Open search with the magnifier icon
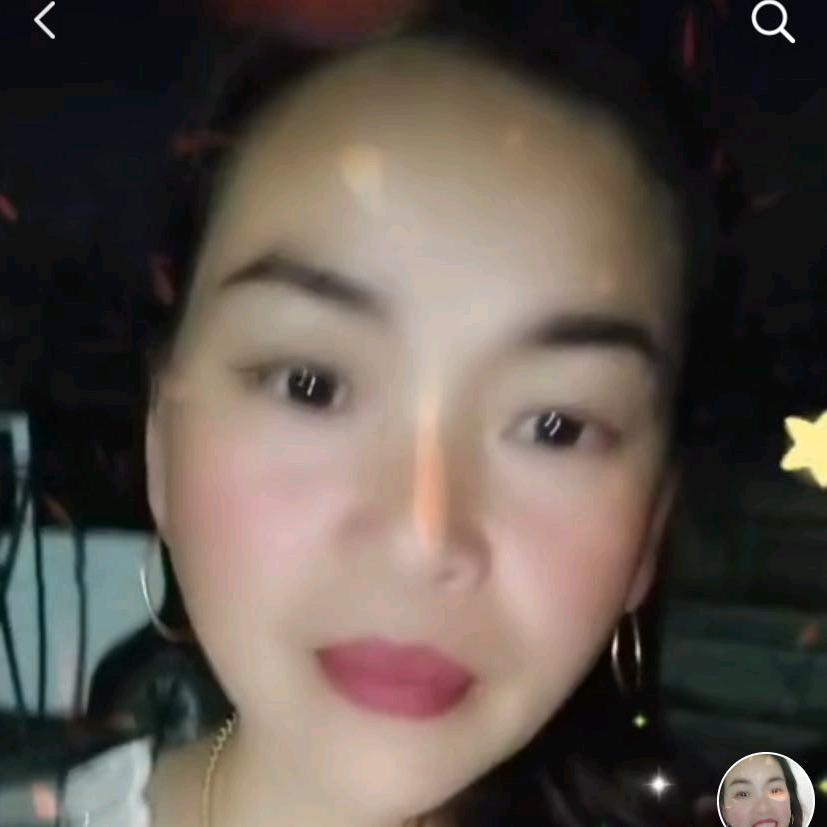 pos(772,21)
